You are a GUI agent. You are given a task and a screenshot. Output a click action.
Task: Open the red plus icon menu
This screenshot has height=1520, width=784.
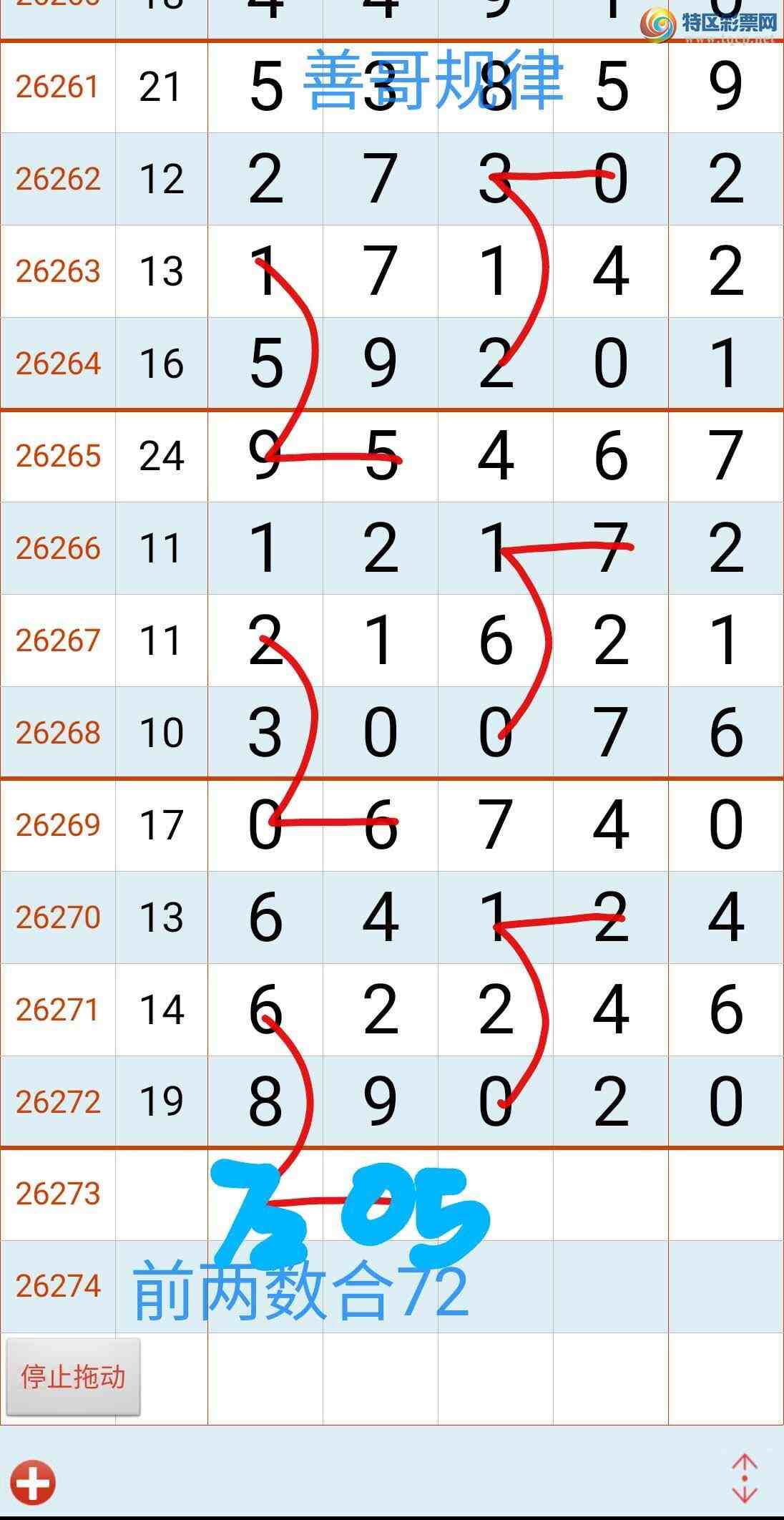[x=34, y=1482]
